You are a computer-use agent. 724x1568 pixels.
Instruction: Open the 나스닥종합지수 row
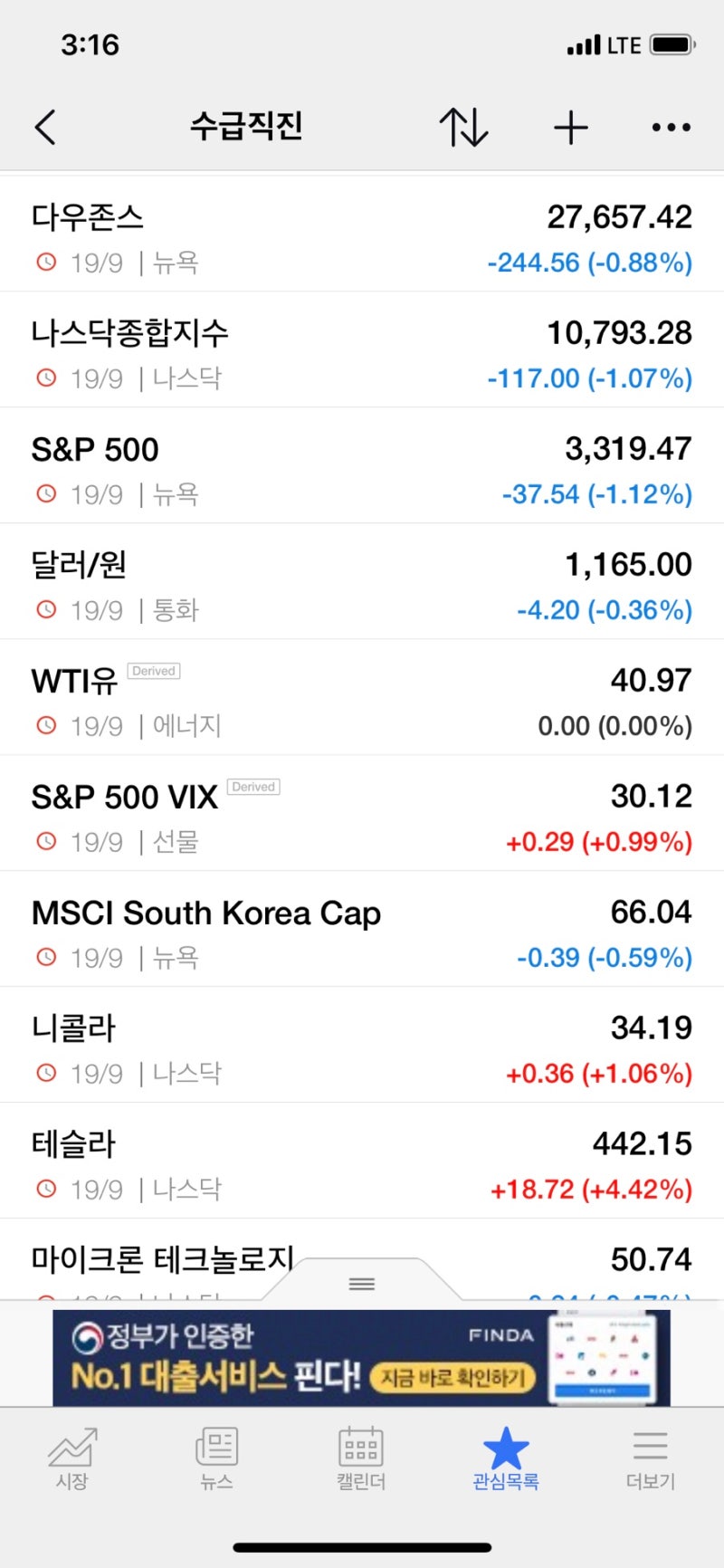[x=362, y=349]
